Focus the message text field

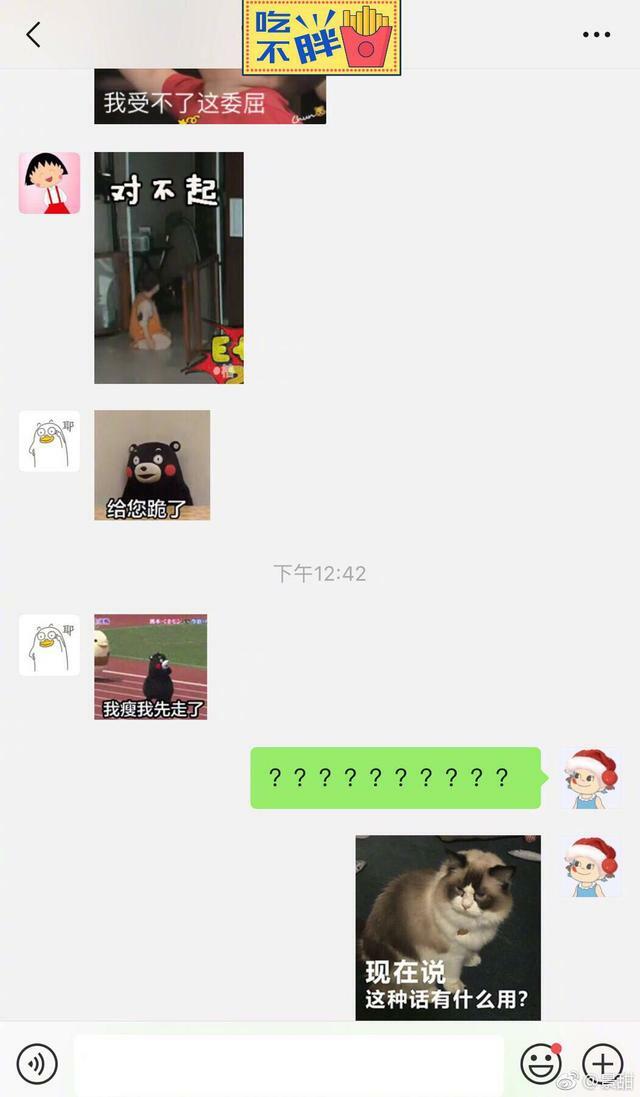click(x=288, y=1064)
